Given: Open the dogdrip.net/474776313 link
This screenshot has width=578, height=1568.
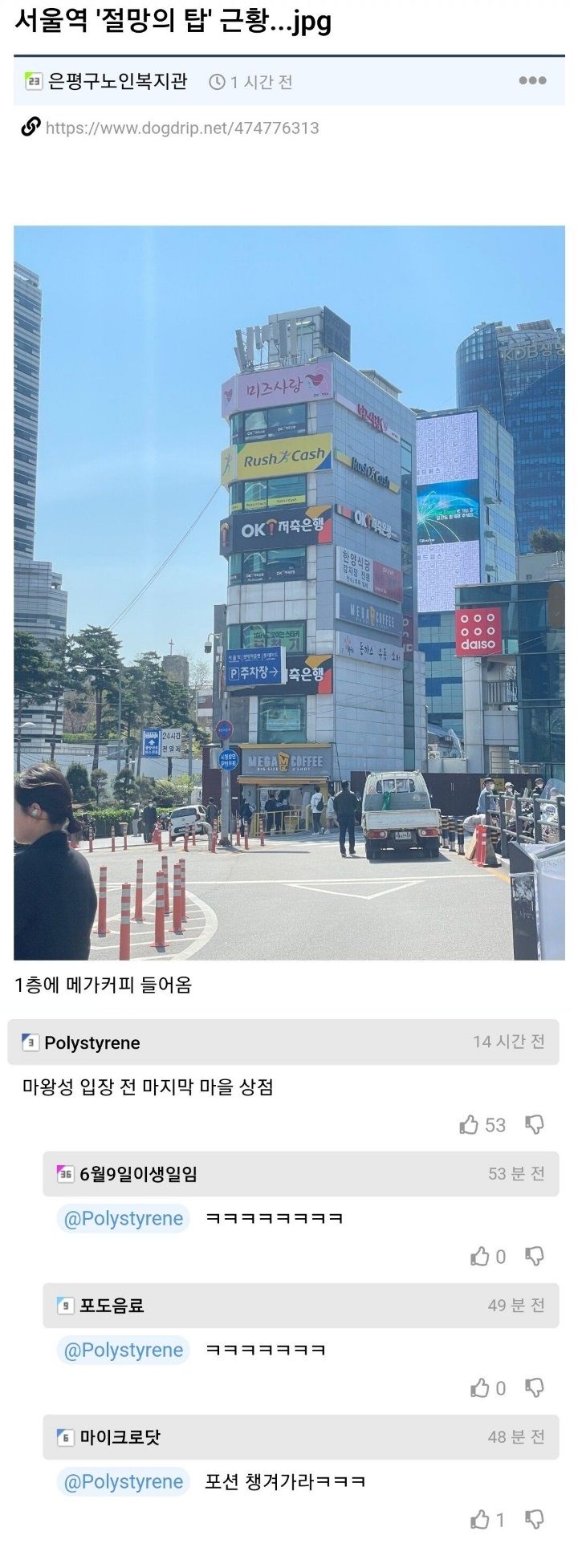Looking at the screenshot, I should 182,128.
